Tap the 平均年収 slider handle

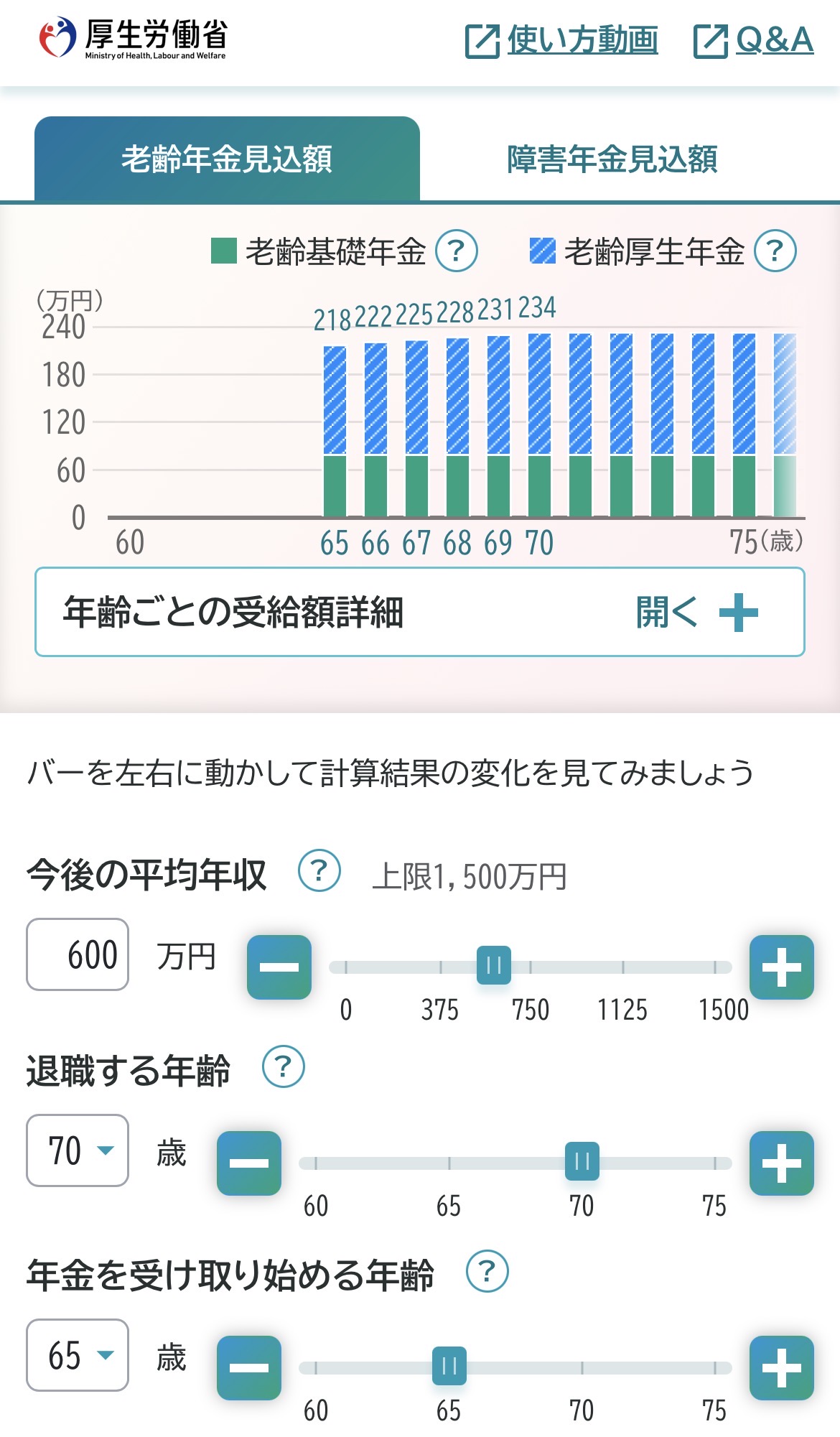(x=494, y=965)
